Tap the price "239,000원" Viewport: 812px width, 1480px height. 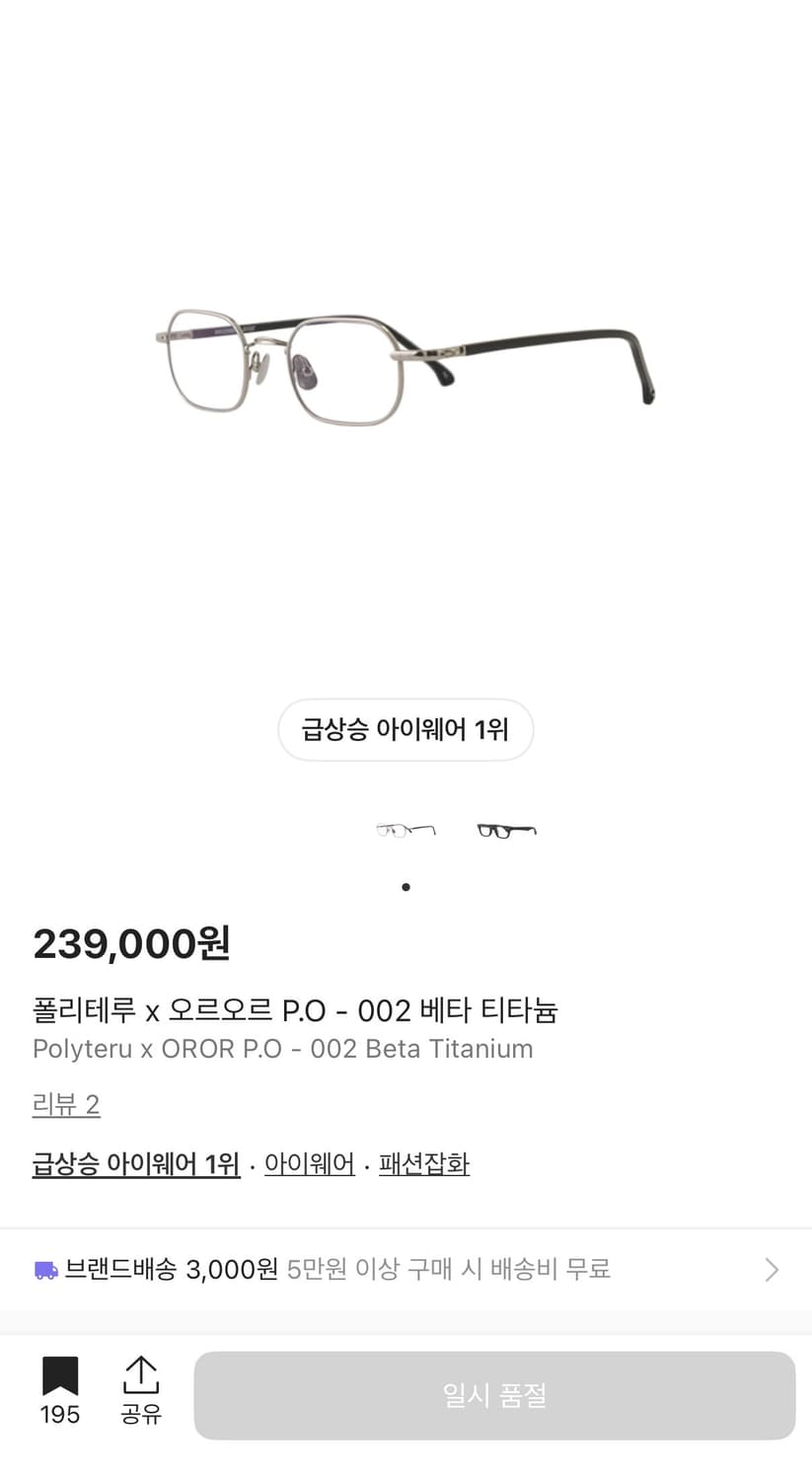(129, 943)
